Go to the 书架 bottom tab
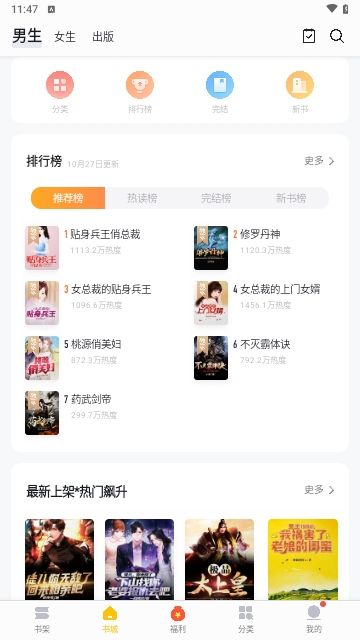Image resolution: width=360 pixels, height=640 pixels. point(42,620)
